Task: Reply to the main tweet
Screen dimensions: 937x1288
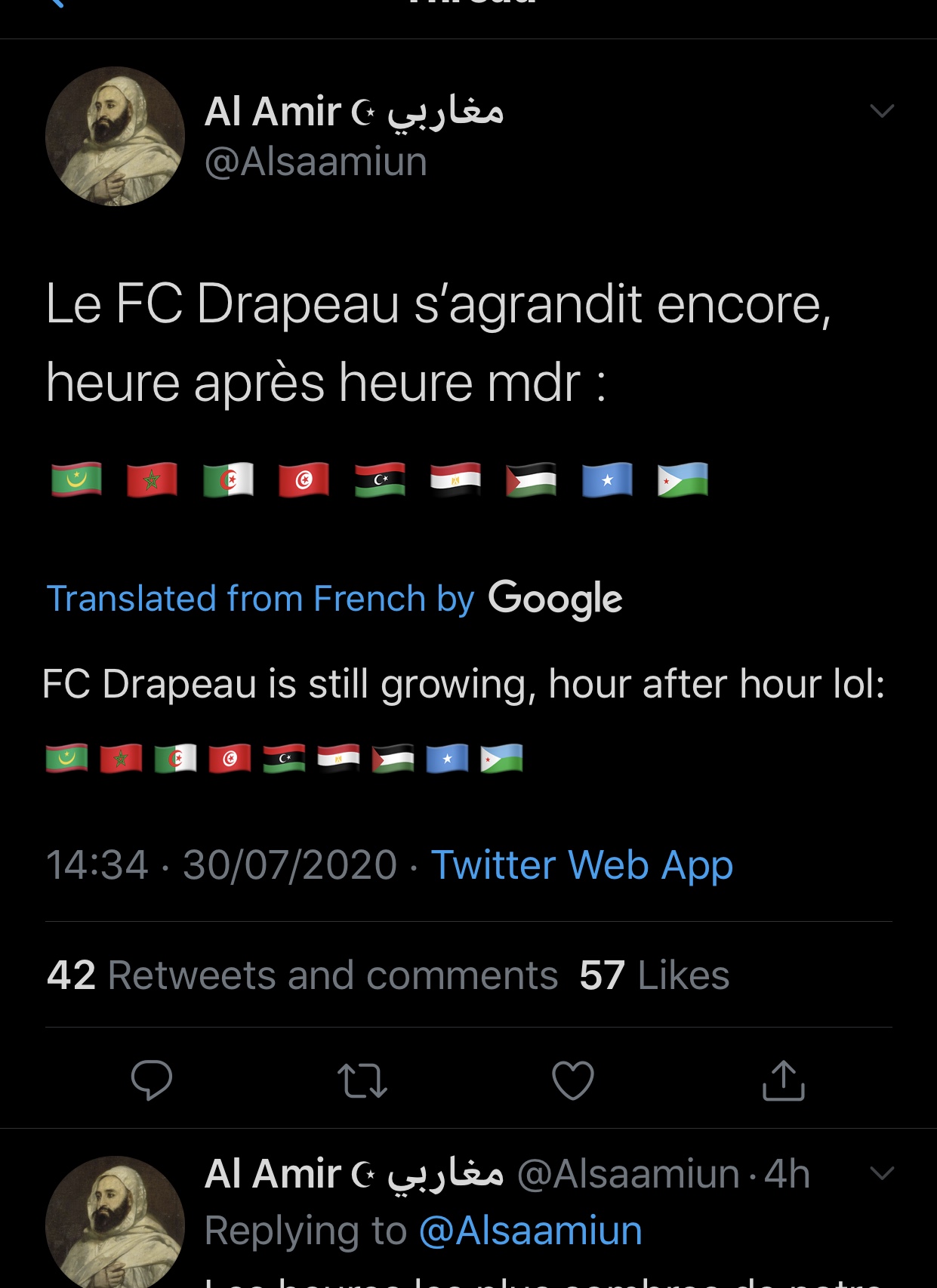Action: [x=152, y=1080]
